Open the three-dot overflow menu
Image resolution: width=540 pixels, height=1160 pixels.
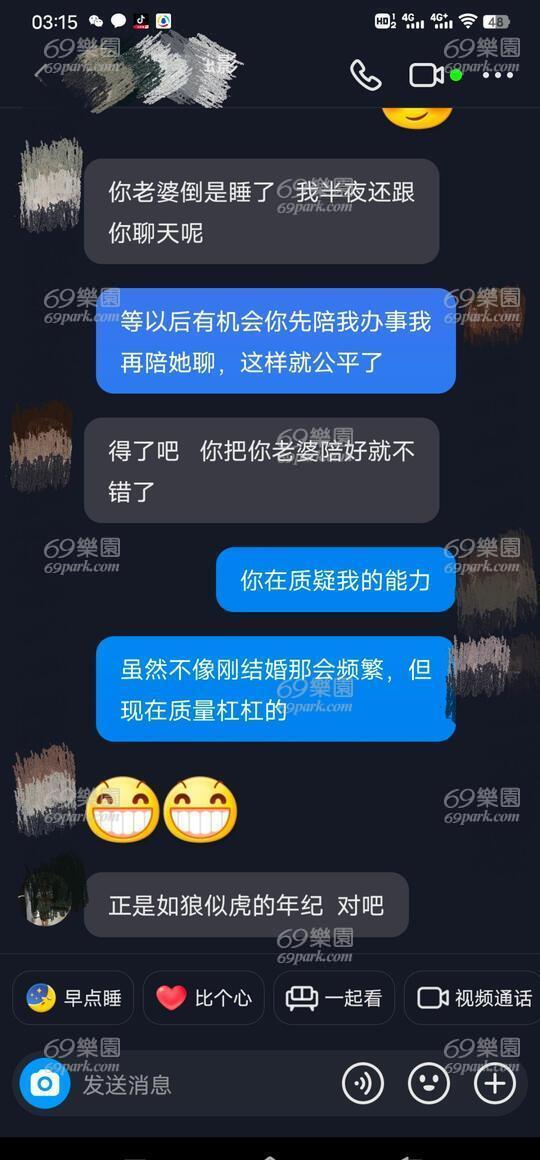pos(501,75)
